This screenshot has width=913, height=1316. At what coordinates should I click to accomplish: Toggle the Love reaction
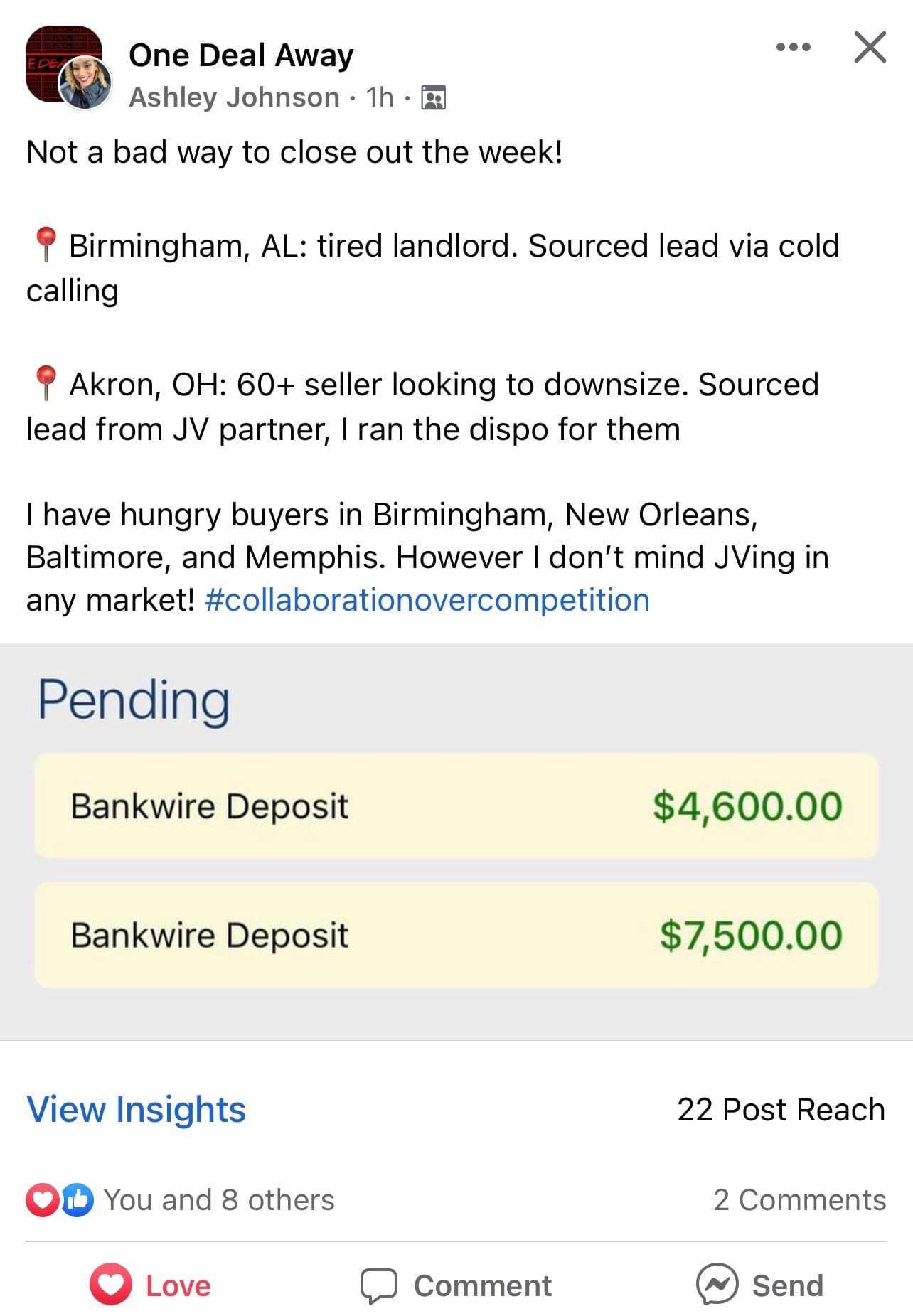pyautogui.click(x=151, y=1285)
